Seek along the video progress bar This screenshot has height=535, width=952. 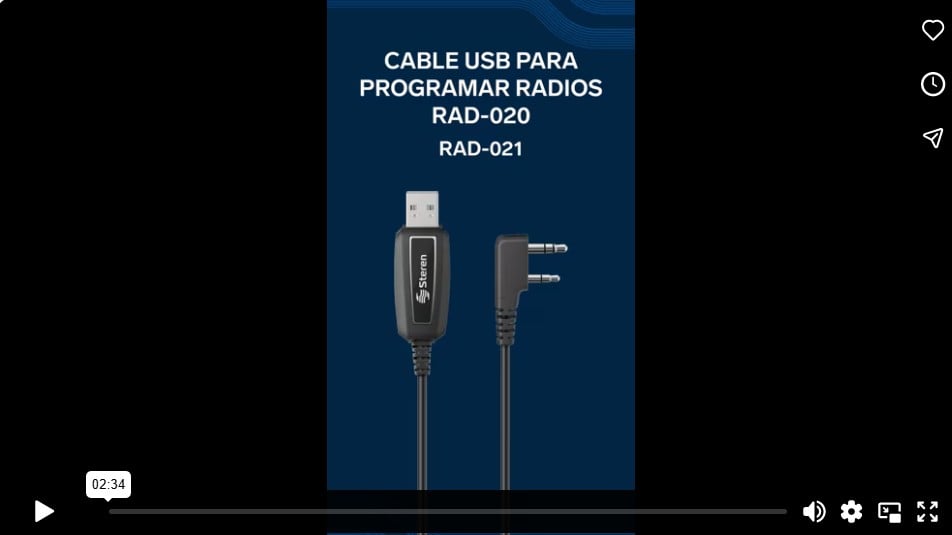tap(447, 511)
